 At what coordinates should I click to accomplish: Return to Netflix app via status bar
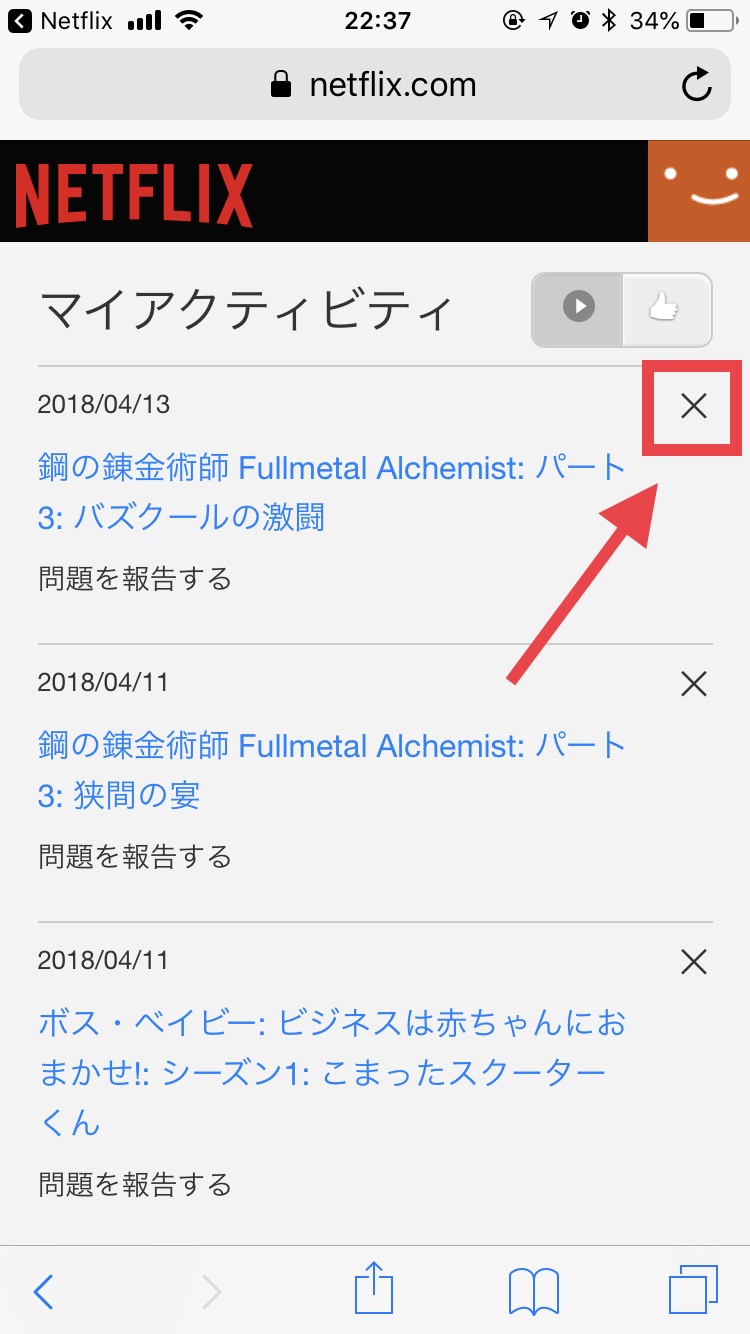(61, 20)
